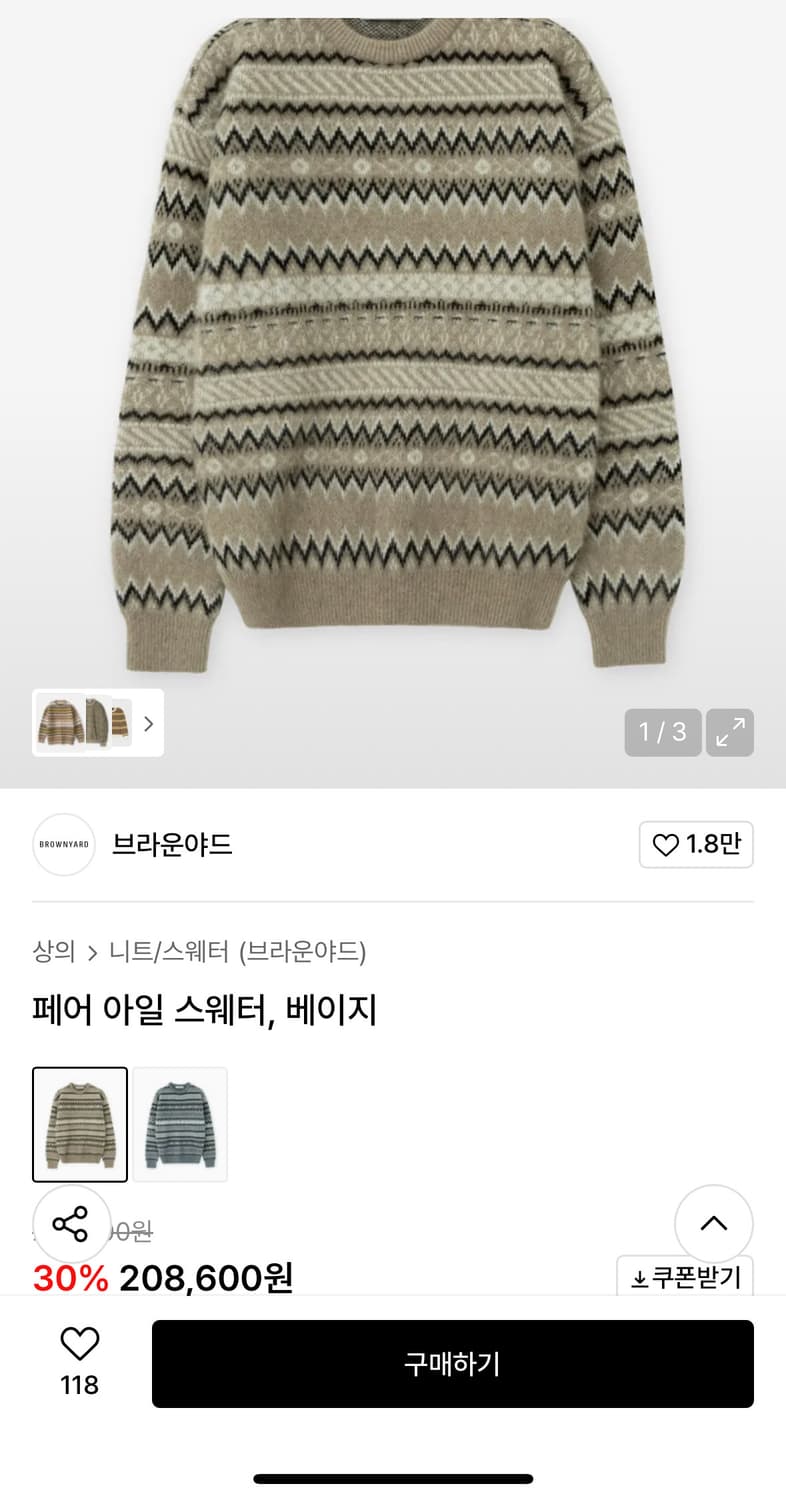786x1500 pixels.
Task: Collapse the price section with upward arrow
Action: [x=714, y=1223]
